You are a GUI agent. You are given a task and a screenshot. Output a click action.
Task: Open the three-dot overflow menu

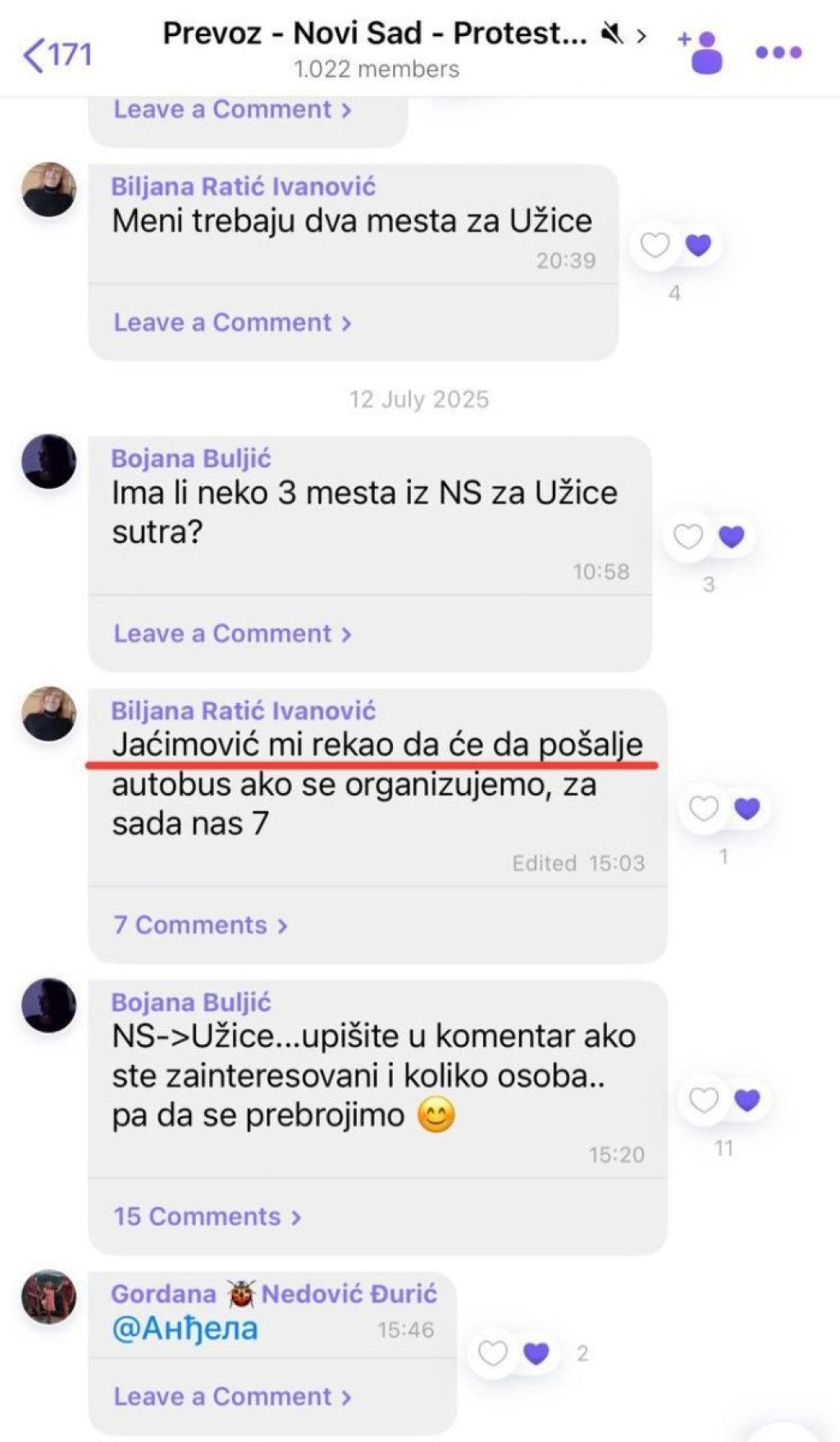(778, 52)
